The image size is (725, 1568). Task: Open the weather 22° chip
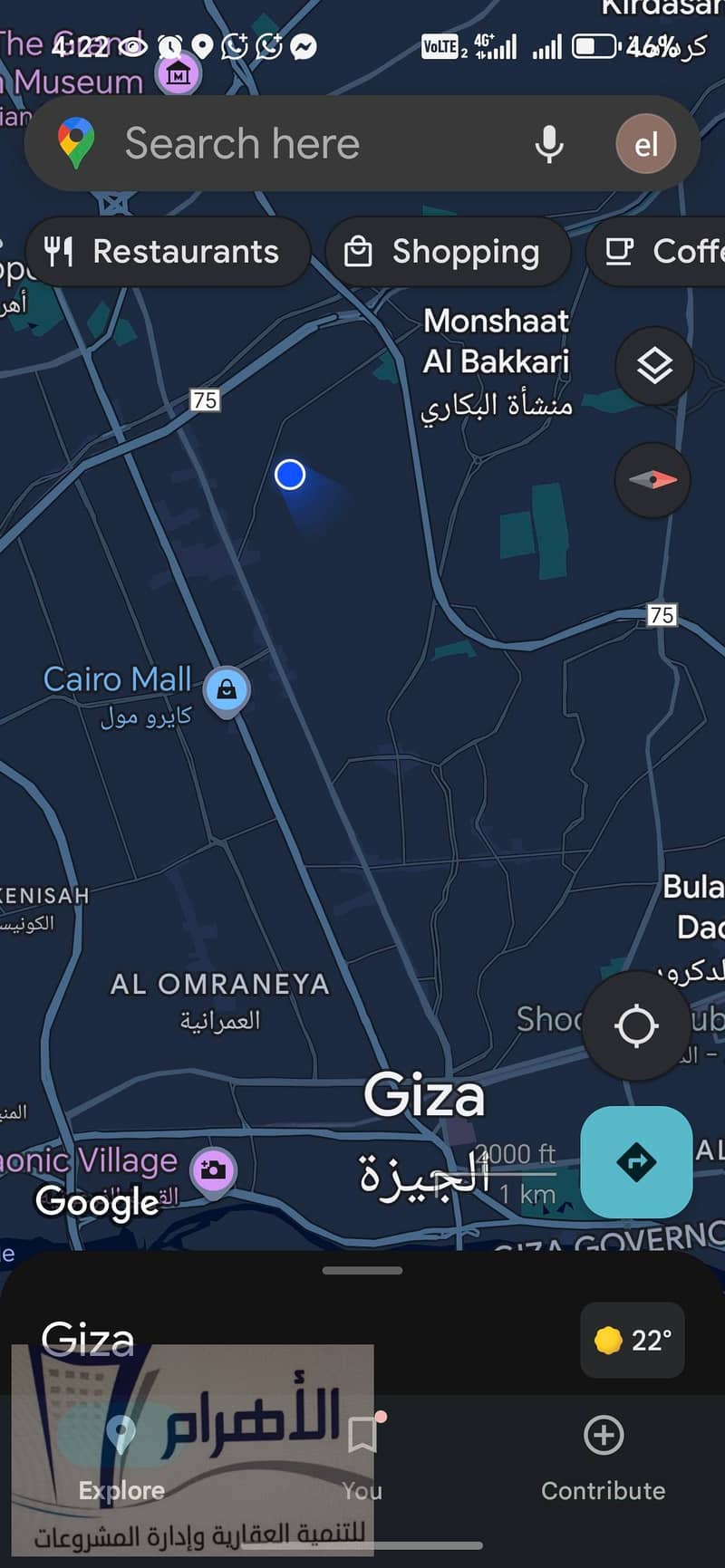633,1340
